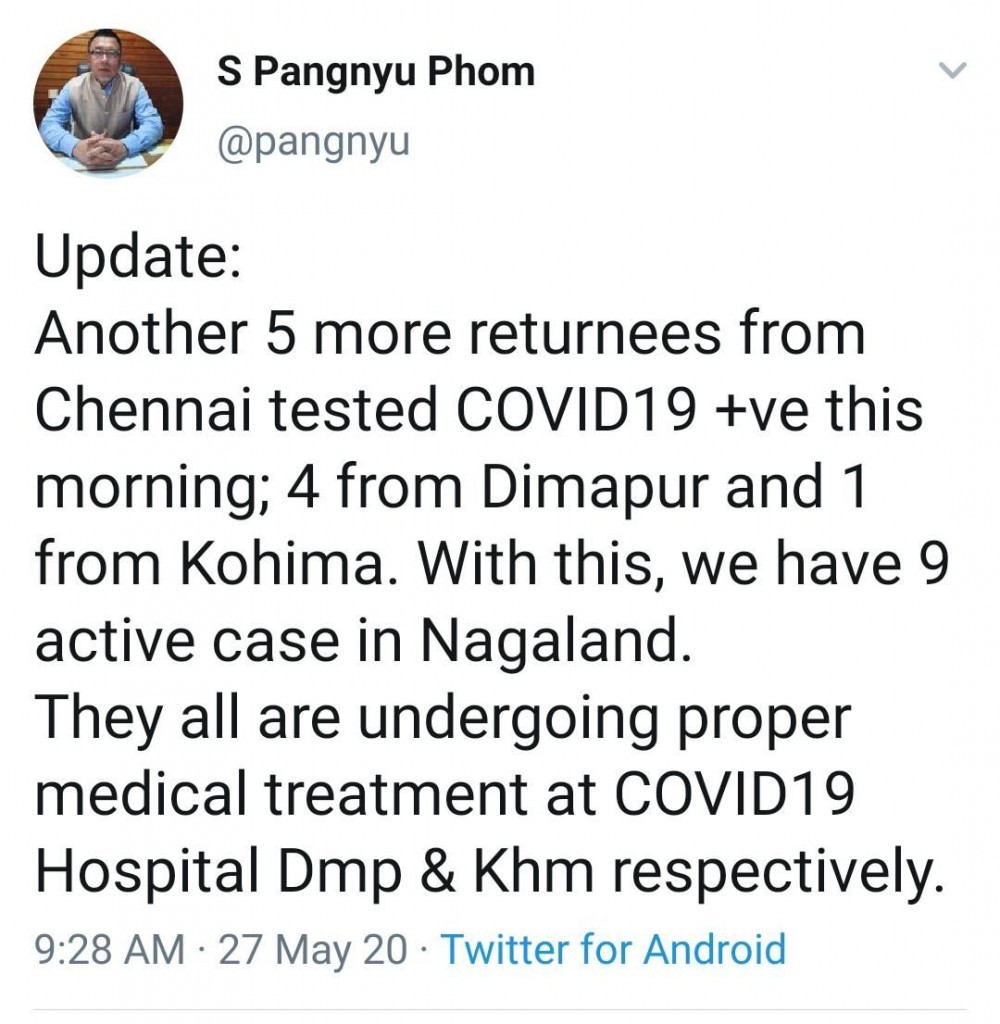The width and height of the screenshot is (1000, 1024).
Task: Open the Twitter for Android link
Action: coord(613,949)
